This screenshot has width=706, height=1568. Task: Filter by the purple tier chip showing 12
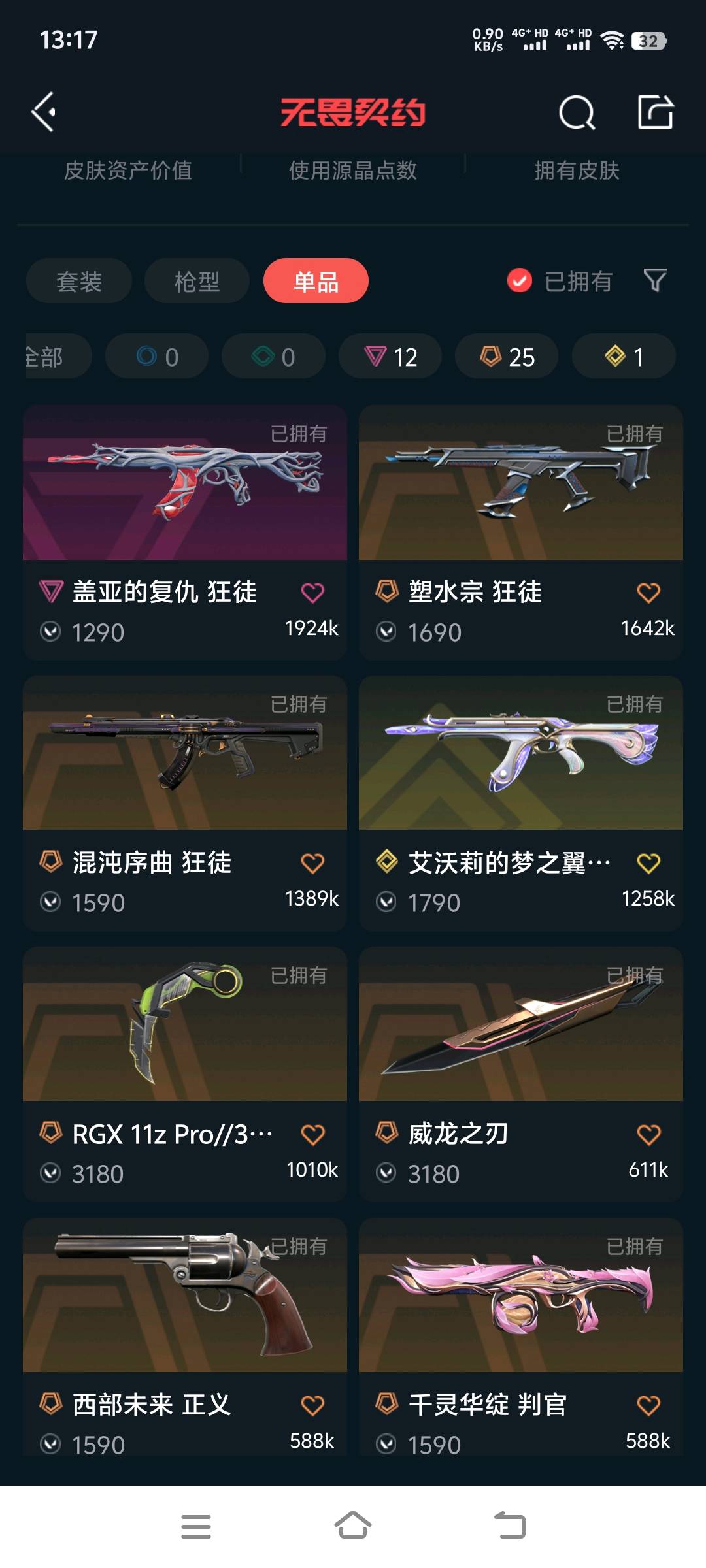point(390,356)
